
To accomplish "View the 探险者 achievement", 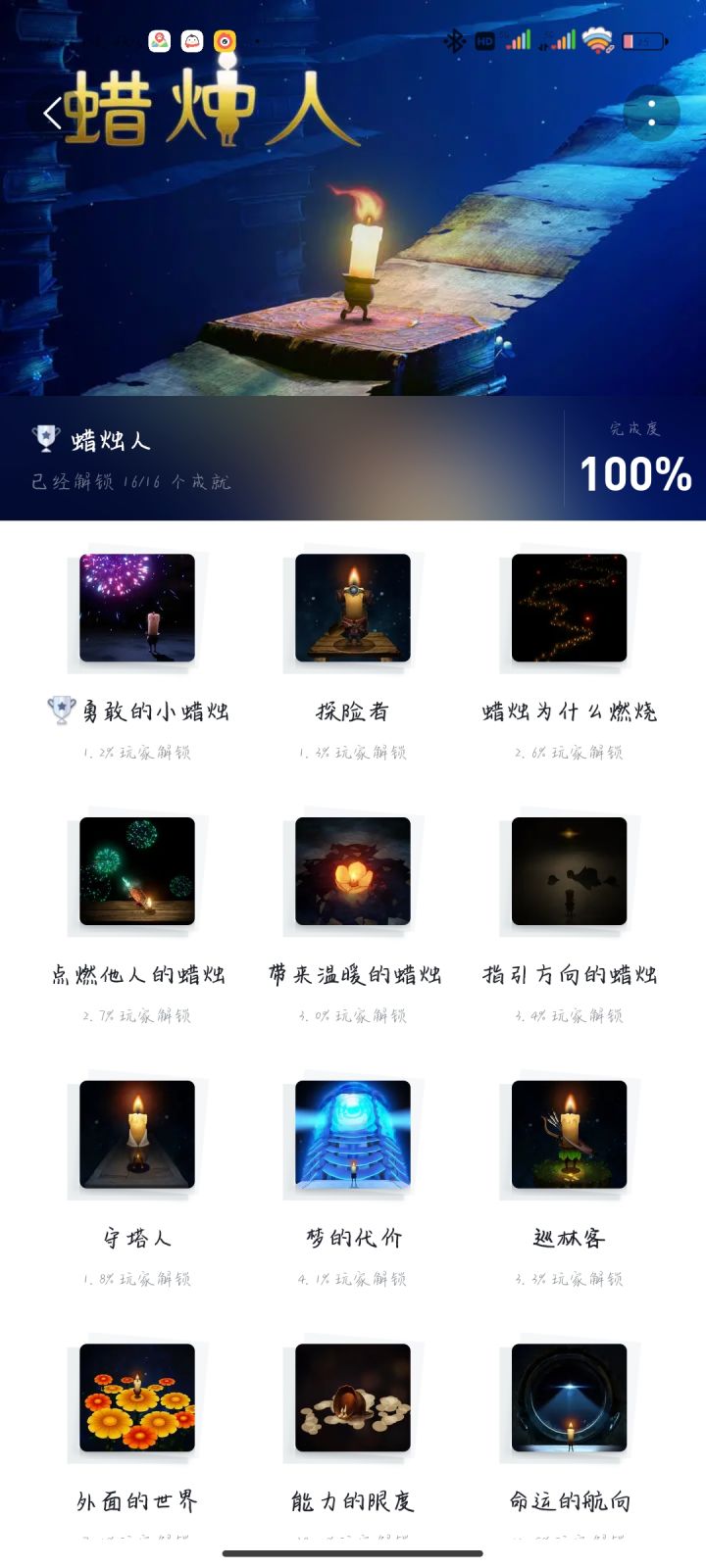I will tap(353, 609).
